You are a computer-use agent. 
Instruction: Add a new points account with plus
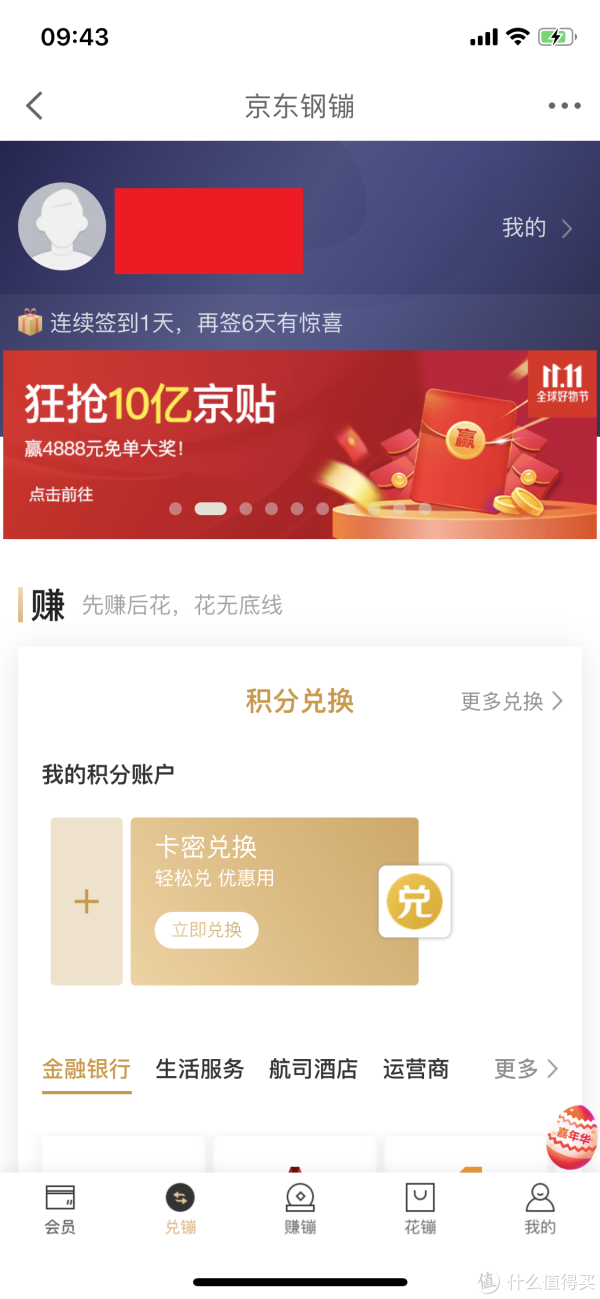[x=87, y=902]
